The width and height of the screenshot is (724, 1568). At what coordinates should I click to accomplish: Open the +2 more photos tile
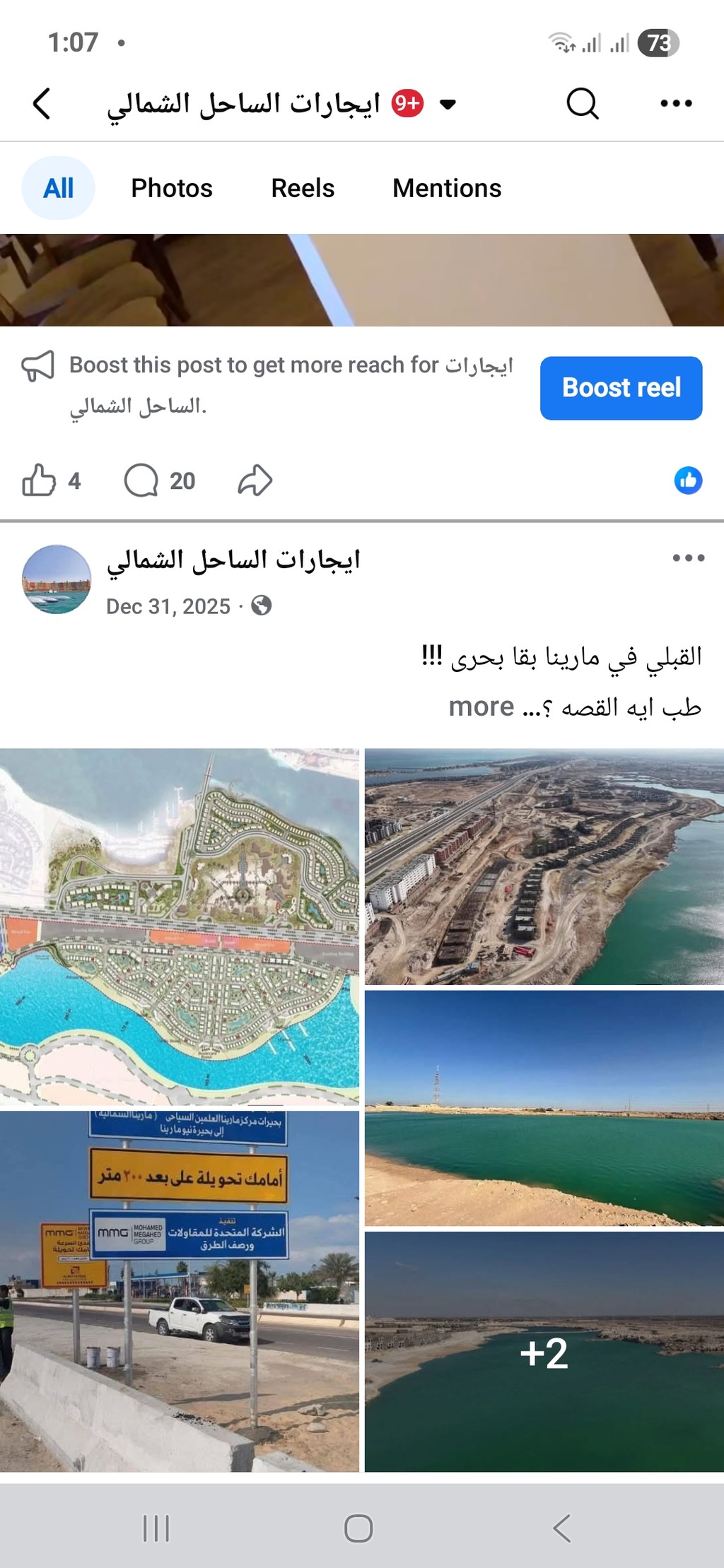click(x=544, y=1352)
